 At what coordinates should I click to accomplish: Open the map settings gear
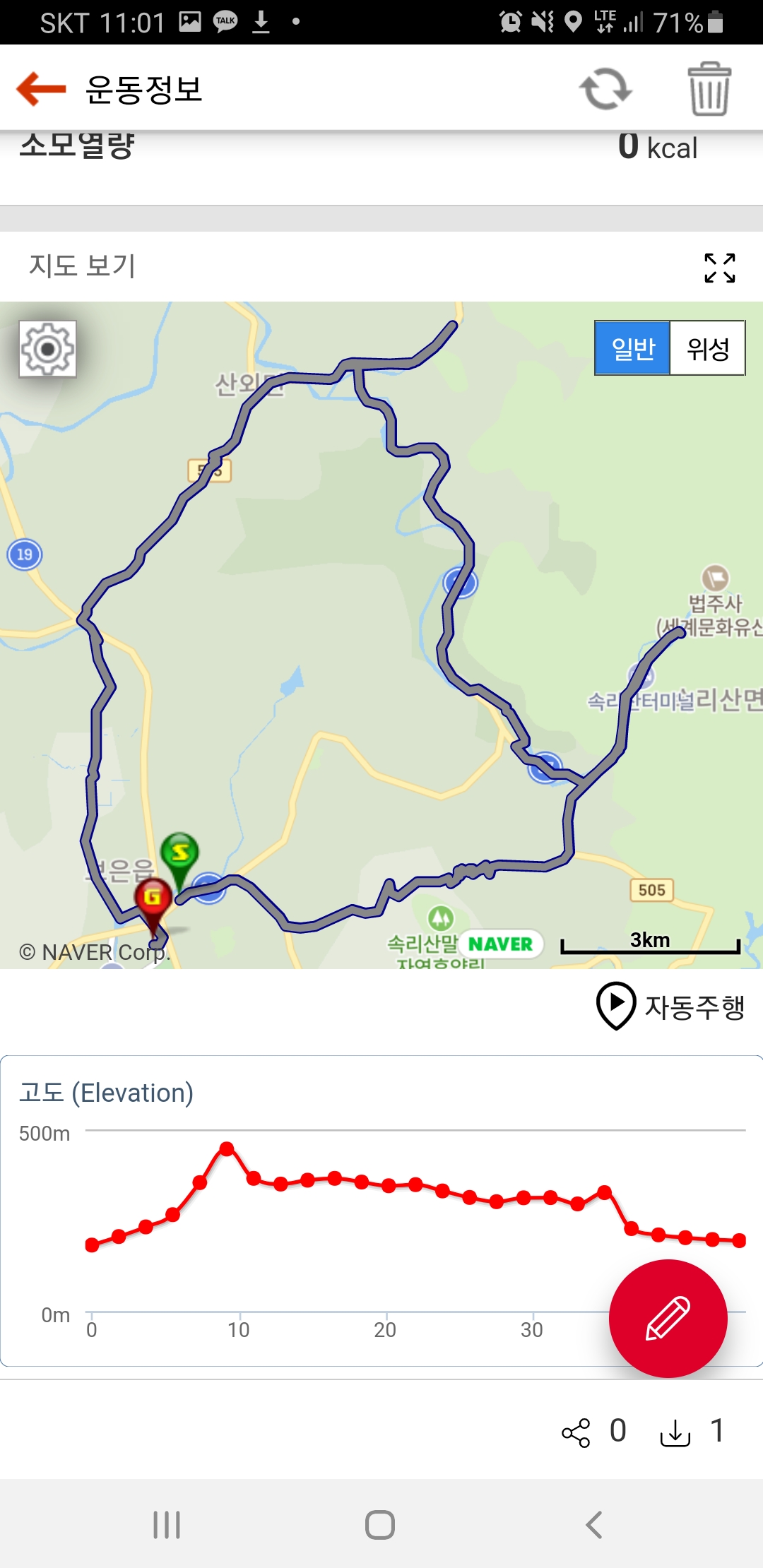47,349
